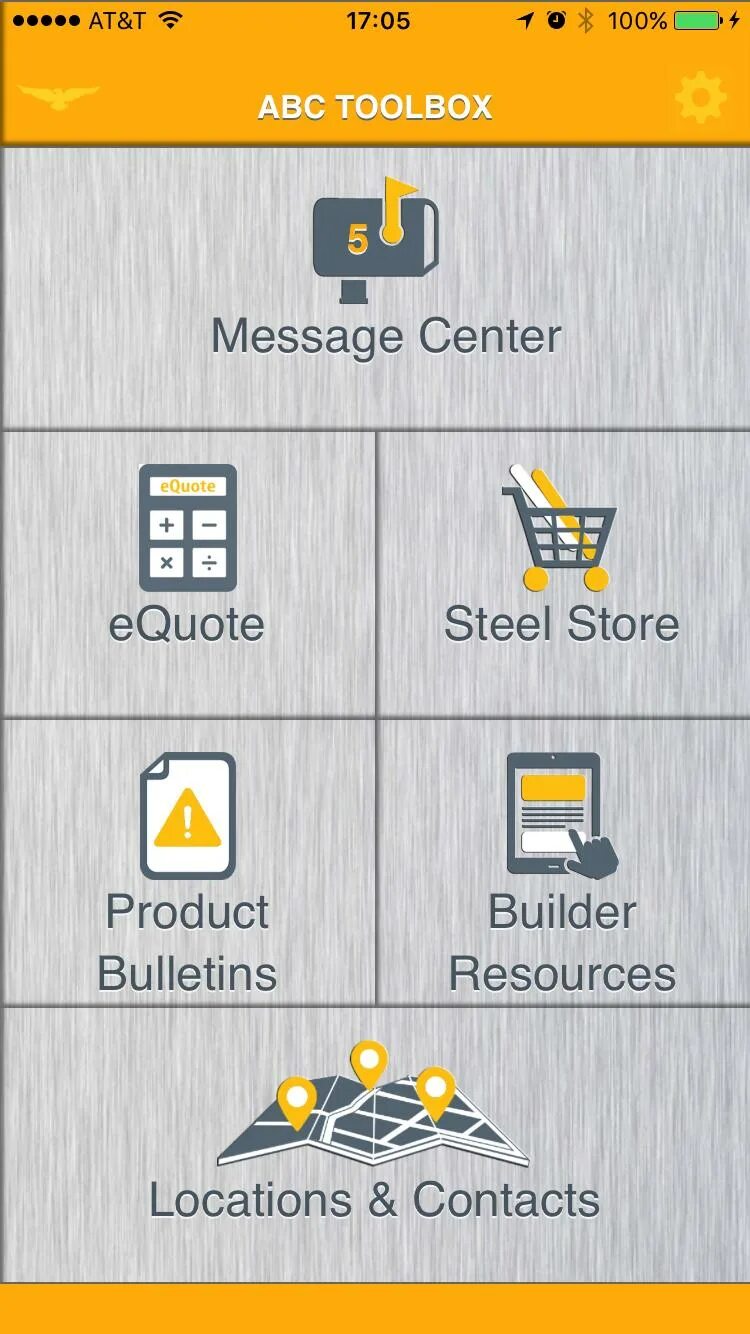
Task: View Product Bulletins
Action: (x=187, y=862)
